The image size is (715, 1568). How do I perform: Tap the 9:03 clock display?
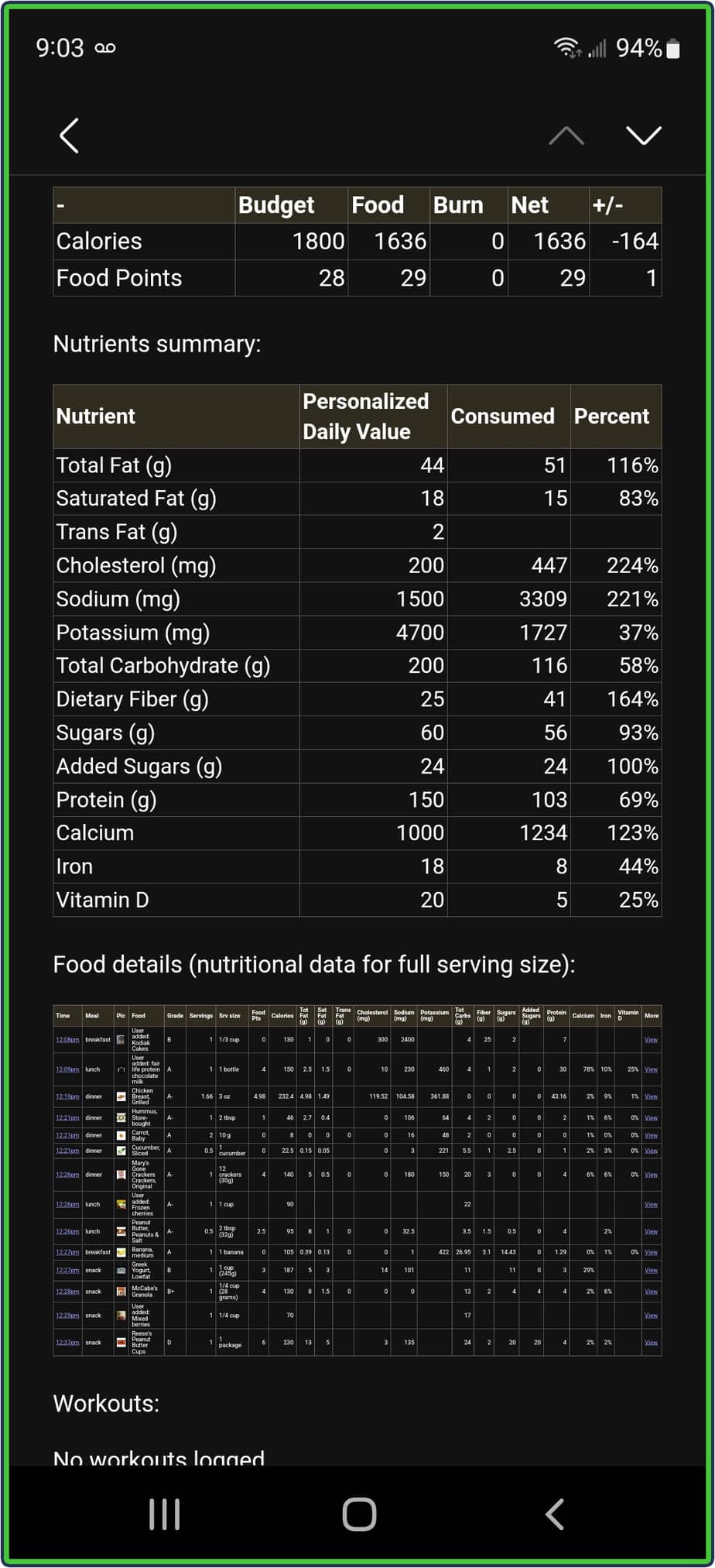[60, 48]
